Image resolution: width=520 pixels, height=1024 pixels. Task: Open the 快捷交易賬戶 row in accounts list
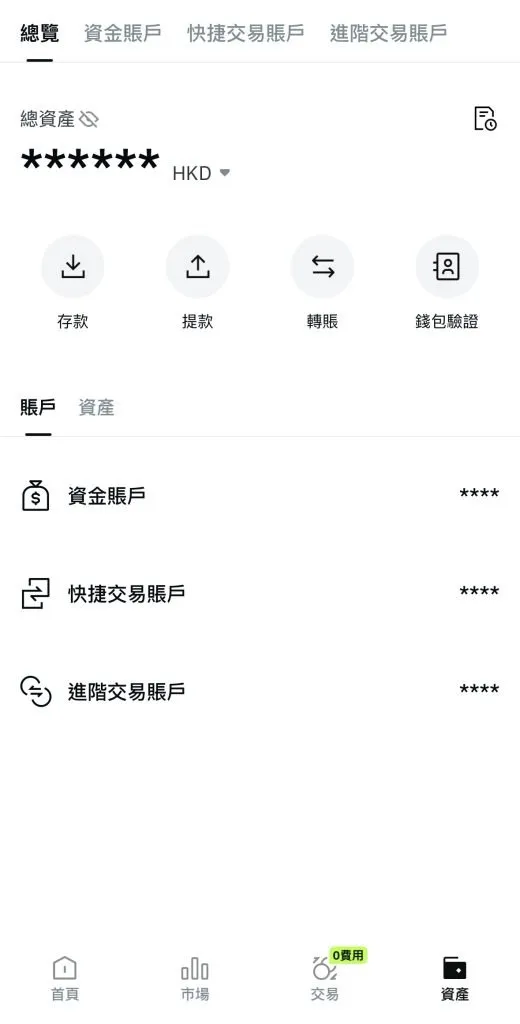[x=260, y=593]
